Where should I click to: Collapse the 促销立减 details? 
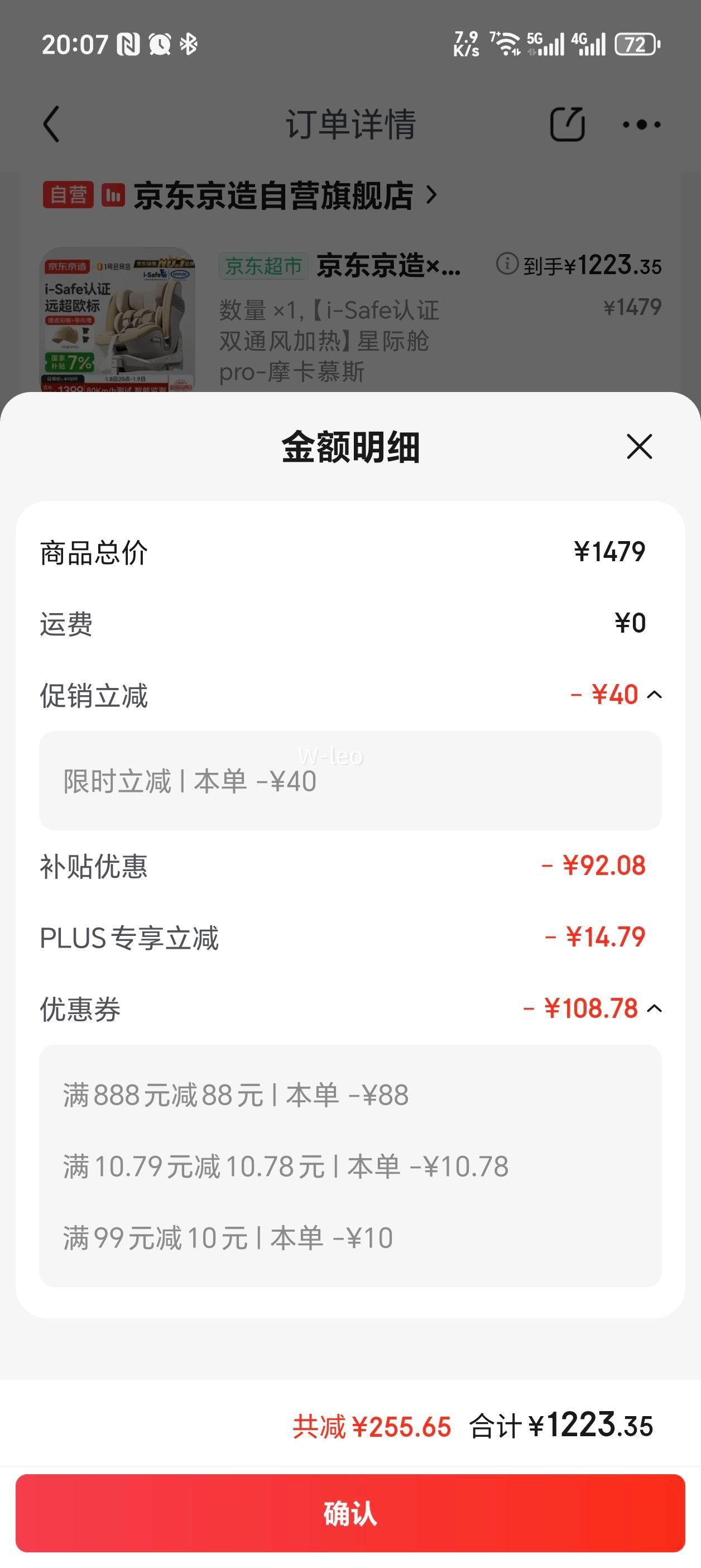click(x=654, y=695)
